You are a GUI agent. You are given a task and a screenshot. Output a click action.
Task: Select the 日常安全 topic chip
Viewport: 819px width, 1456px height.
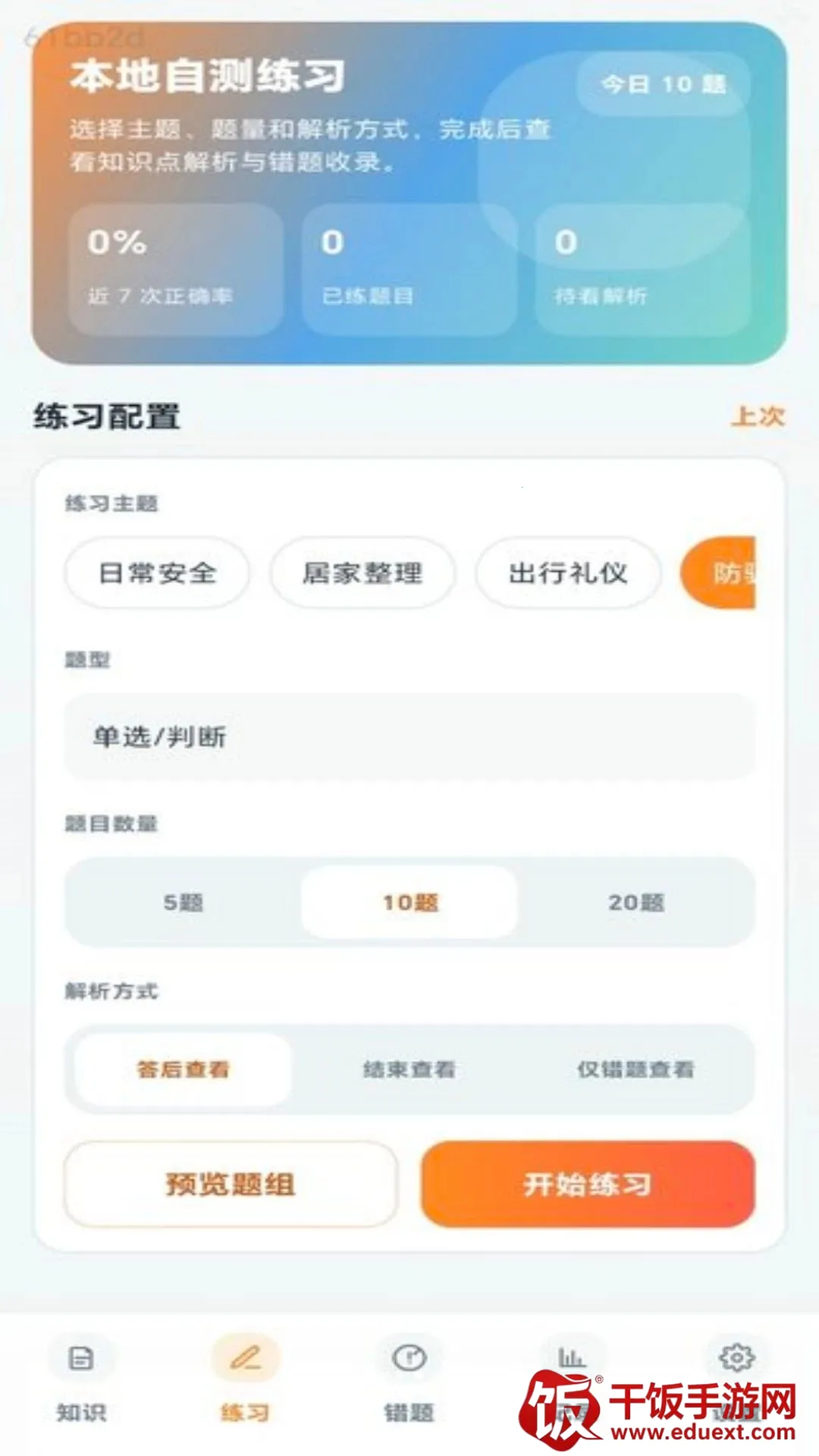(157, 573)
